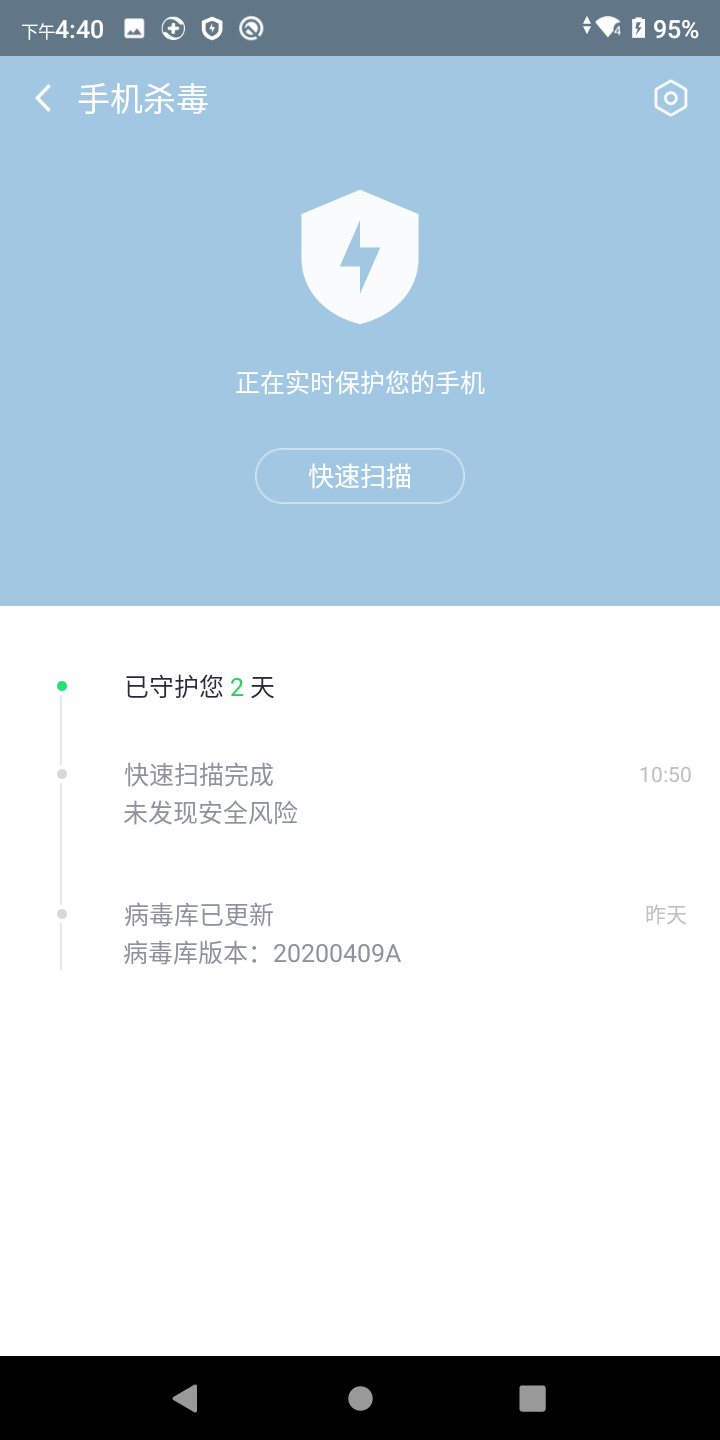Tap the shield notification icon in status bar
Viewport: 720px width, 1440px height.
coord(210,28)
